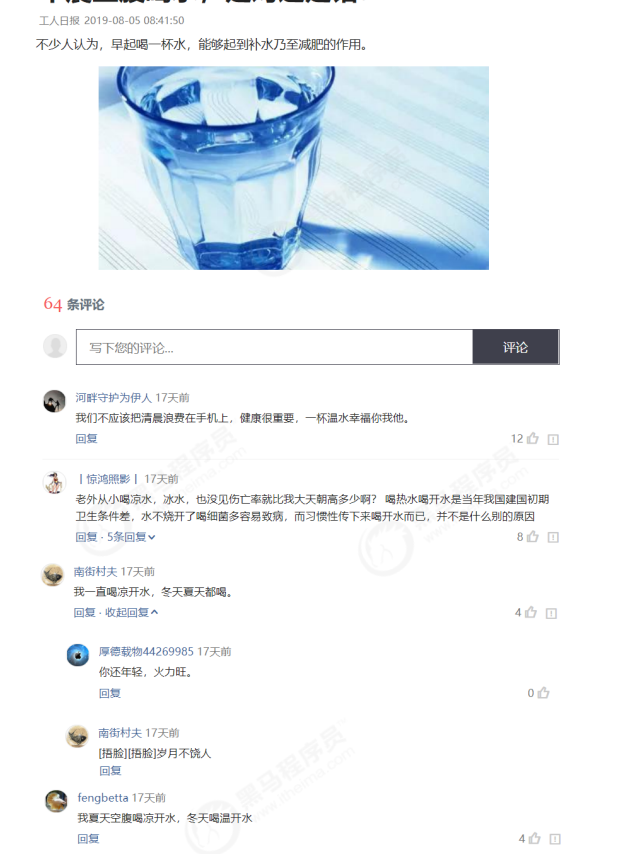Like 南街村夫's comment about 凉开水

point(532,612)
